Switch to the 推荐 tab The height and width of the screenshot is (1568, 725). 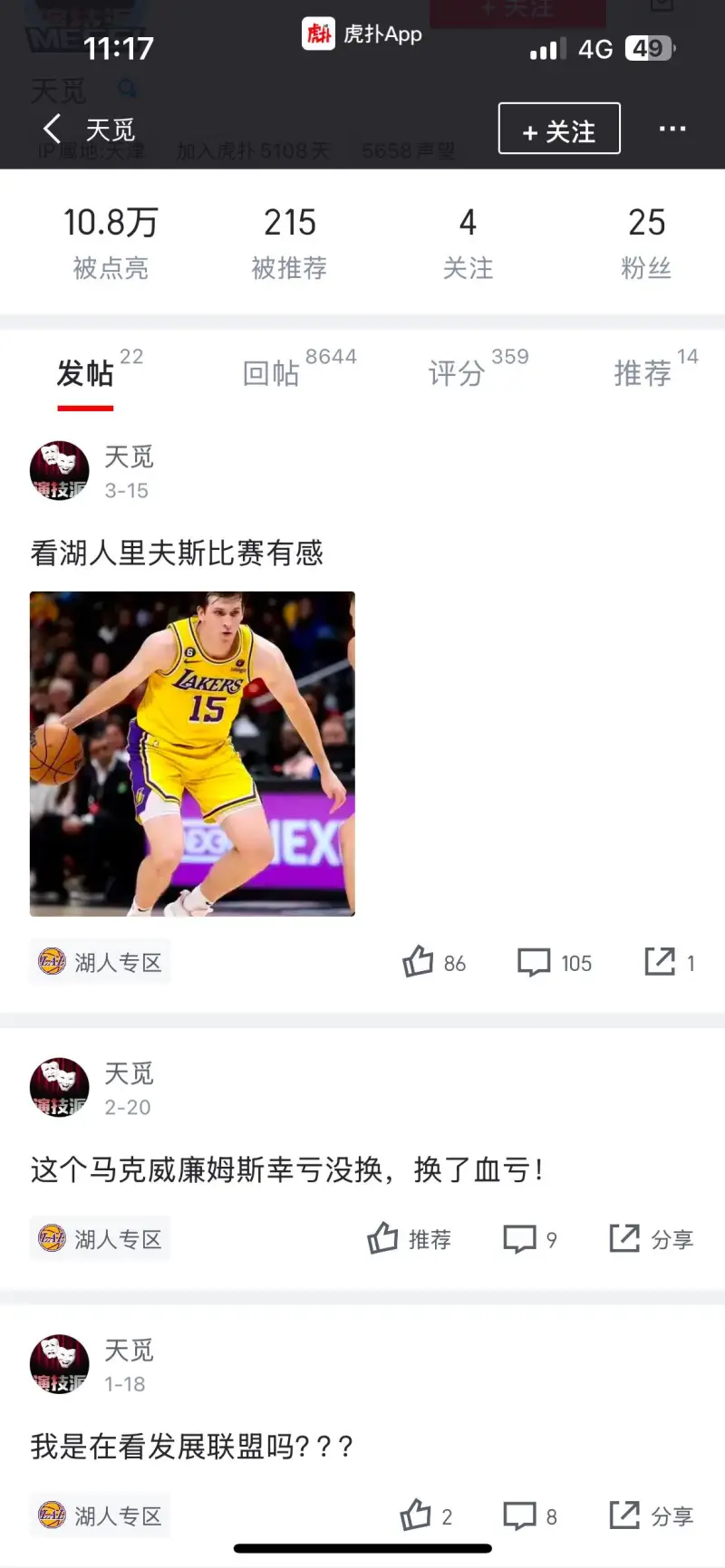[643, 372]
